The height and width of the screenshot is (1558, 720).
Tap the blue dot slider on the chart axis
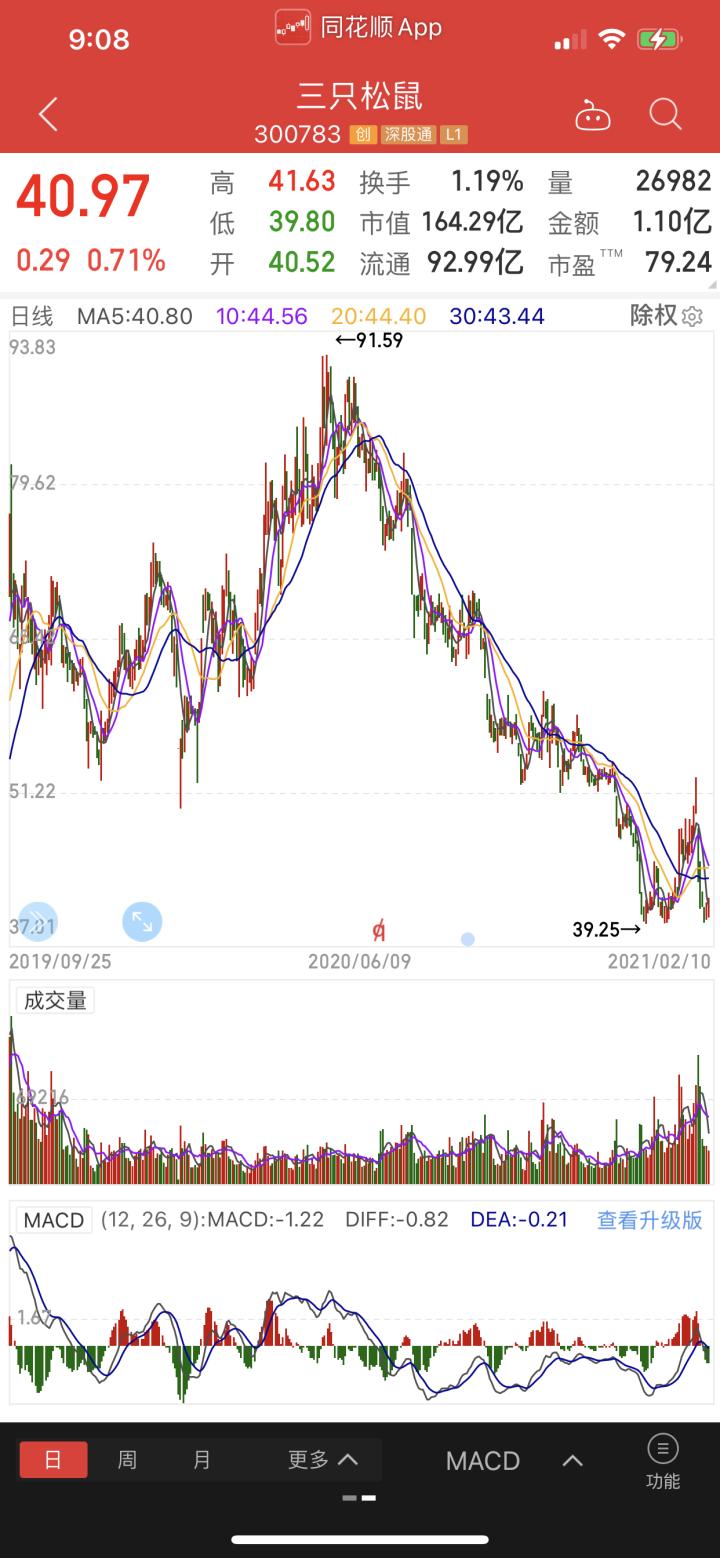pos(466,938)
